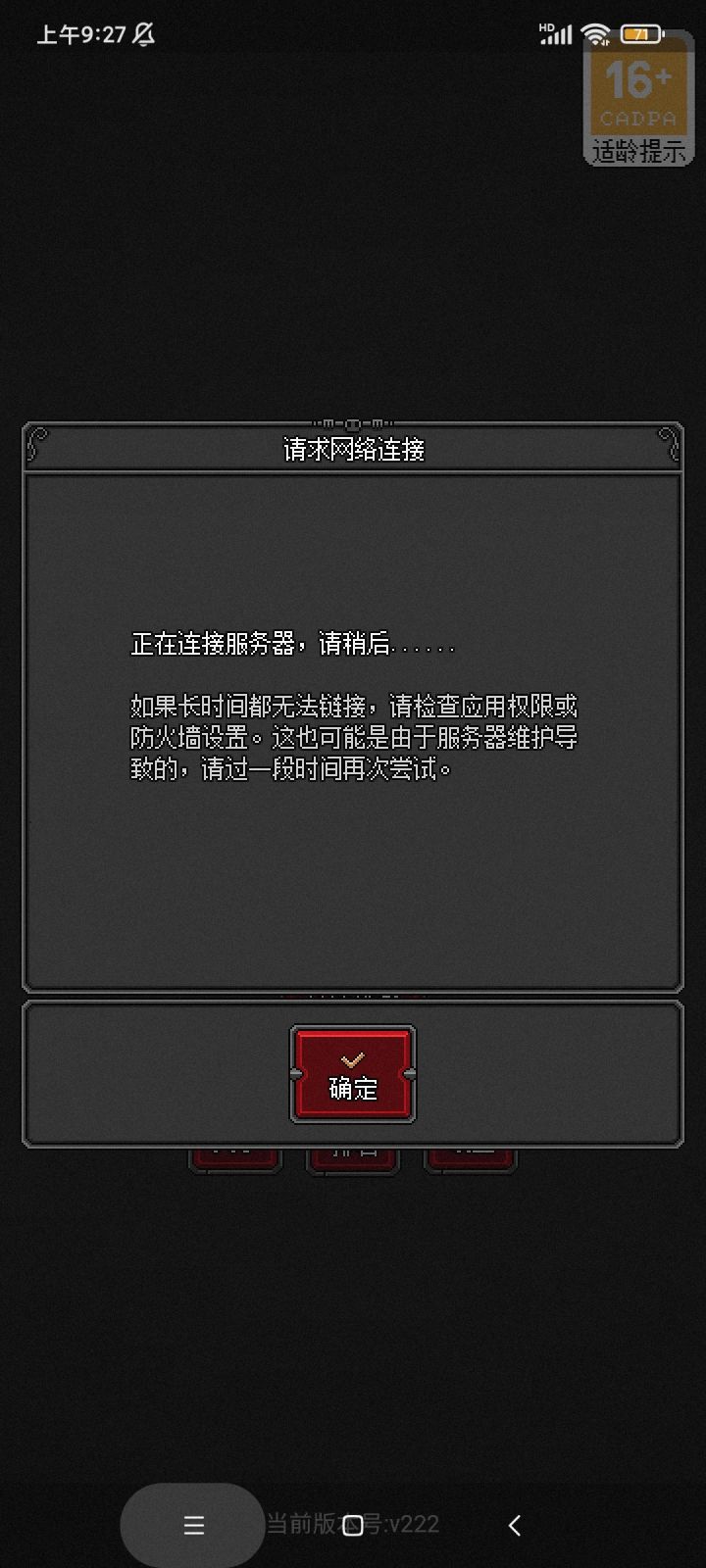
Task: Tap the hamburger menu in the navigation bar
Action: coord(193,1525)
